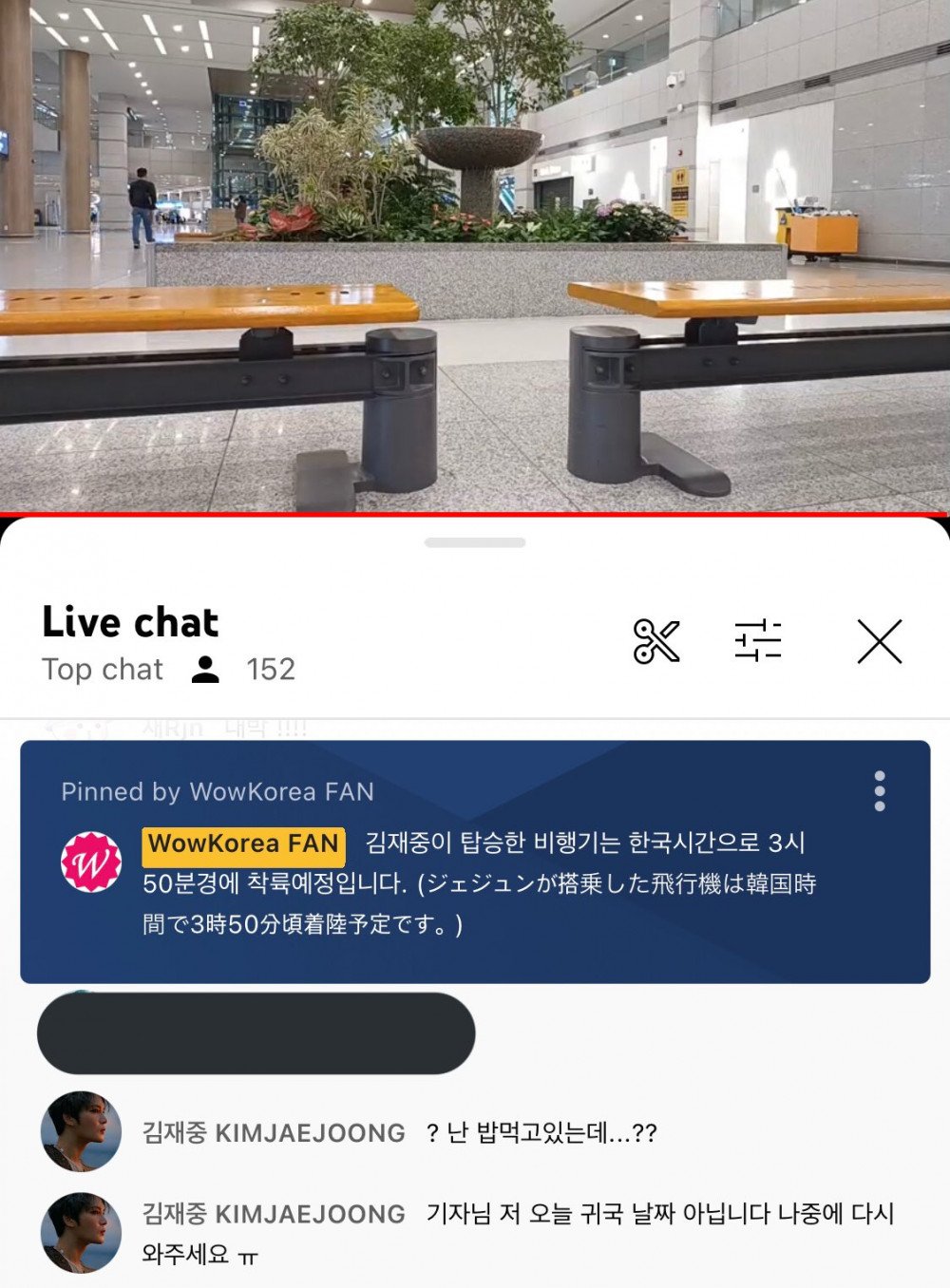Tap the live chat sheet drag handle
This screenshot has height=1288, width=950.
tap(475, 543)
